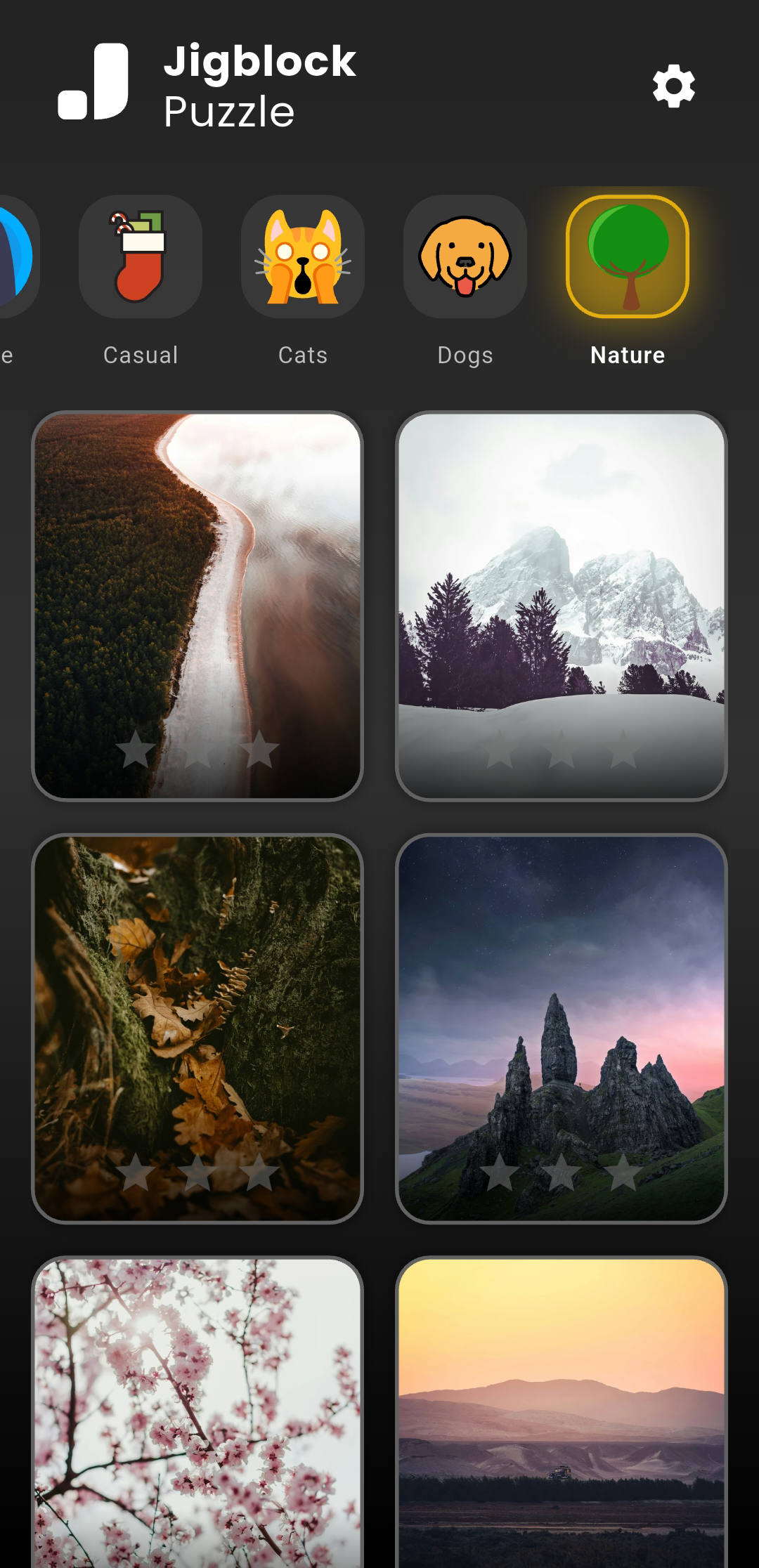
Task: Open the aerial forest coastline puzzle
Action: (x=197, y=606)
